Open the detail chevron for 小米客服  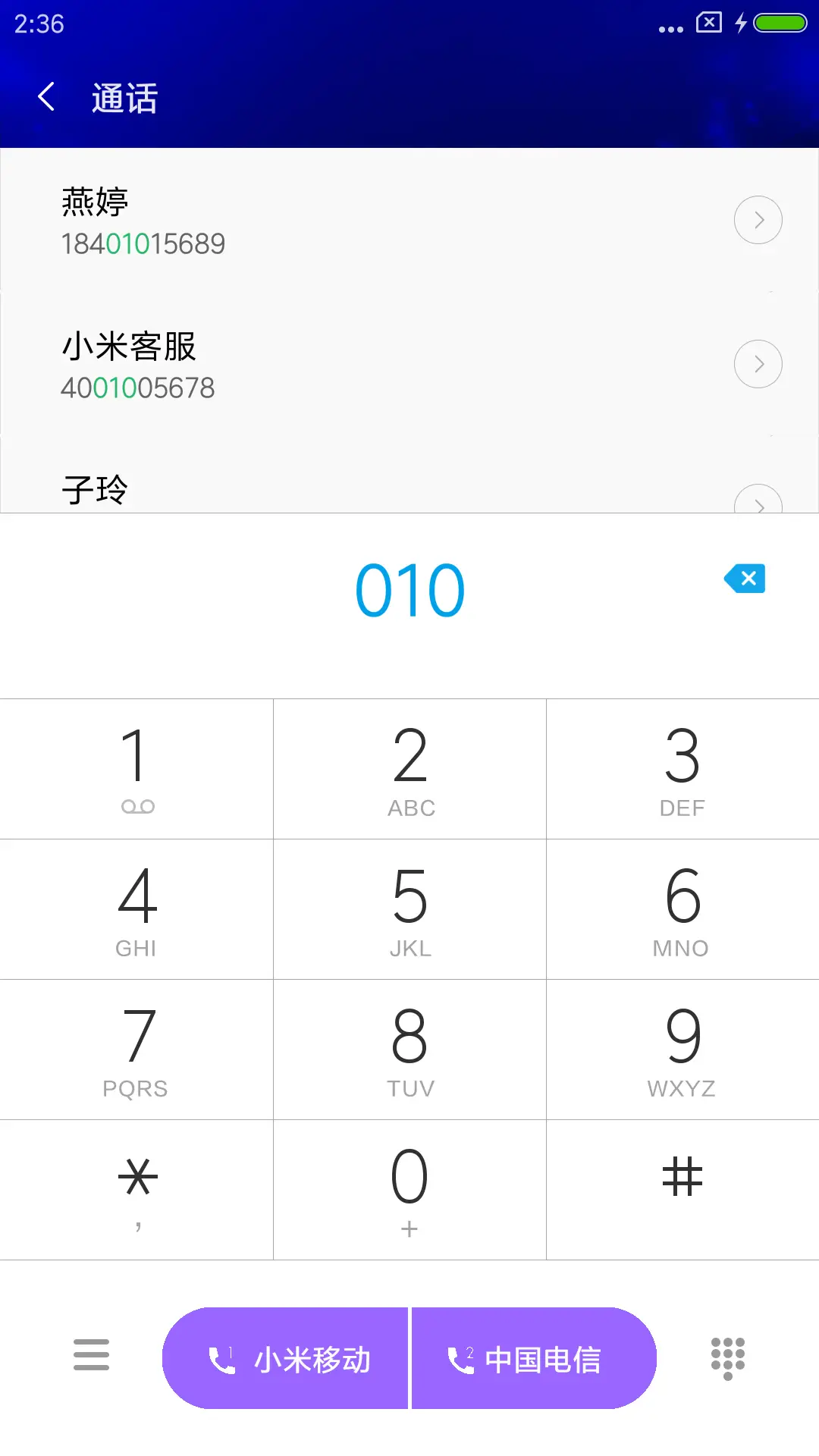tap(758, 364)
